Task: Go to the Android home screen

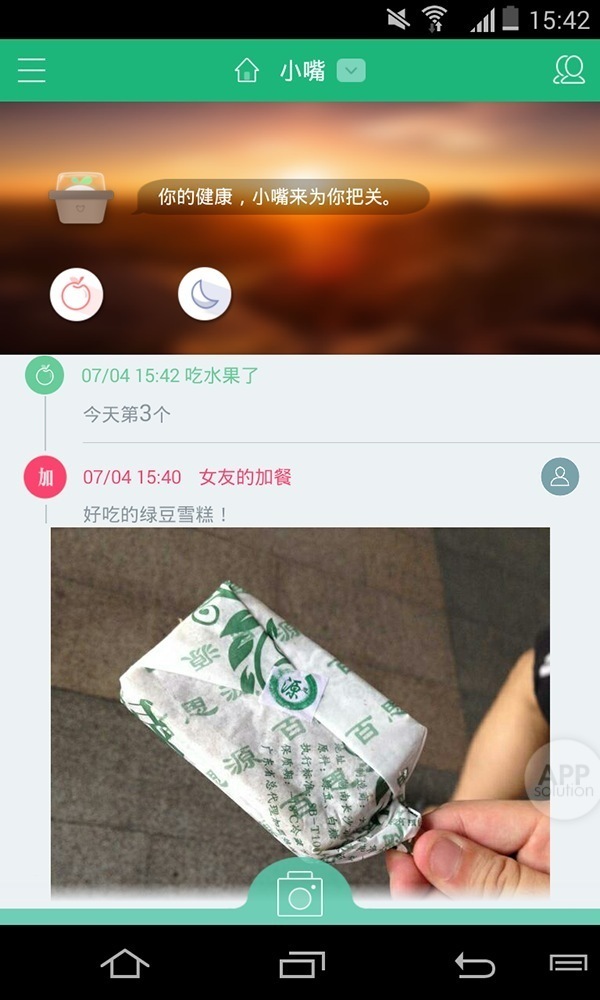Action: [125, 963]
